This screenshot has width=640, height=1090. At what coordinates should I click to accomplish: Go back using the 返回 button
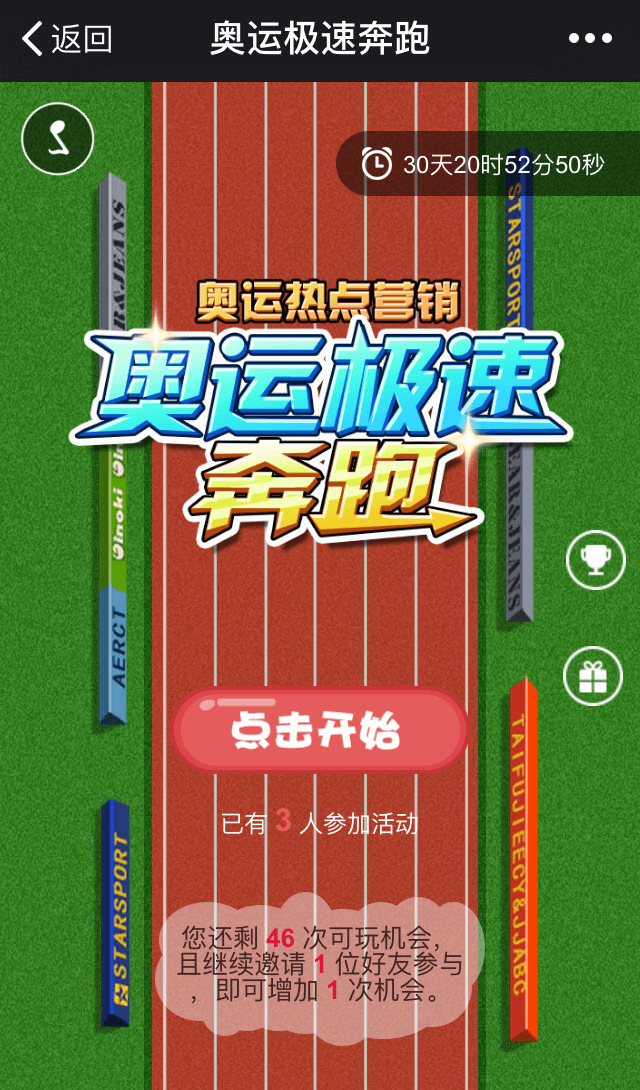(x=66, y=40)
